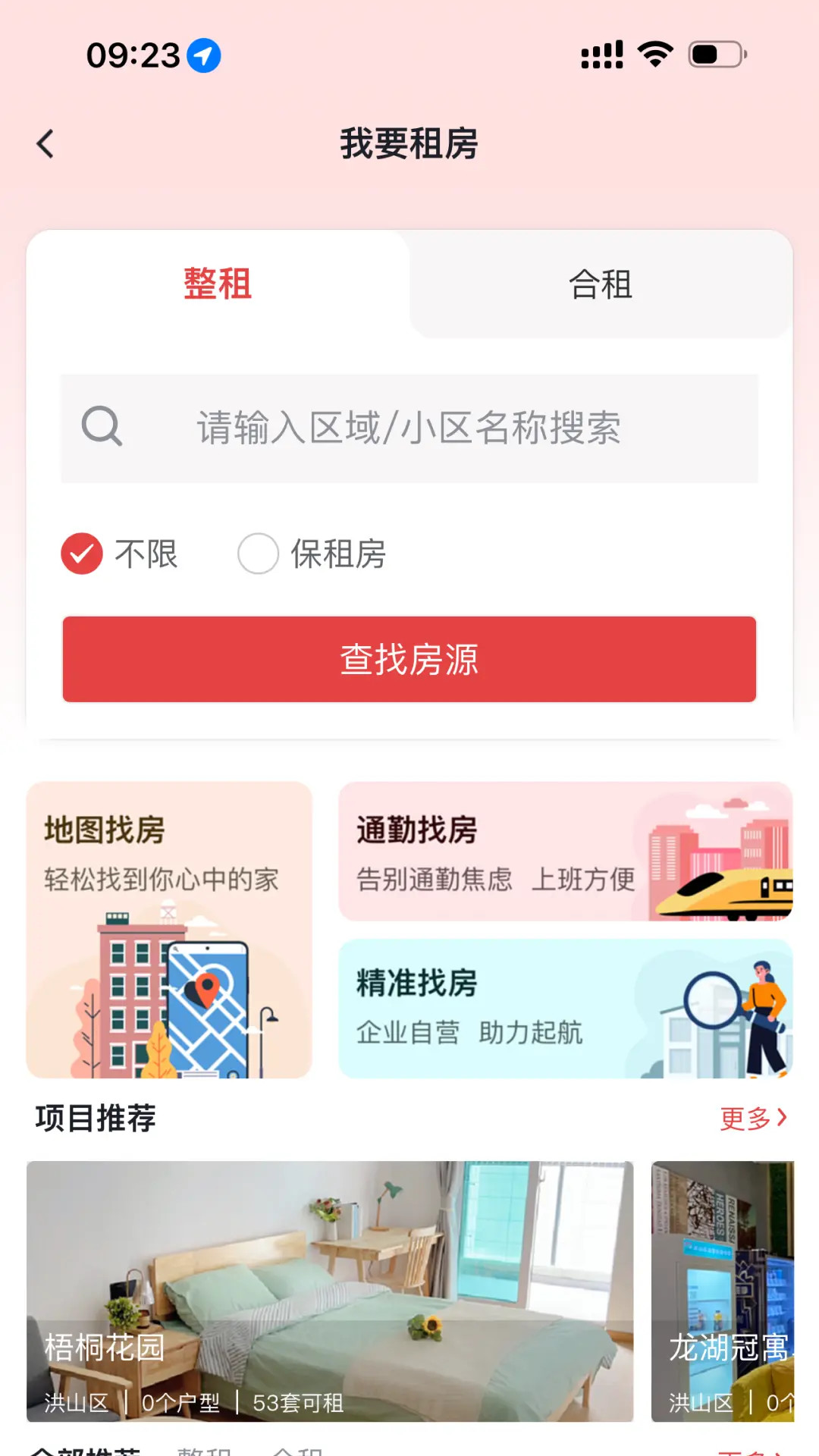Open the 全部推荐 recommendation list
The width and height of the screenshot is (819, 1456).
click(86, 1449)
